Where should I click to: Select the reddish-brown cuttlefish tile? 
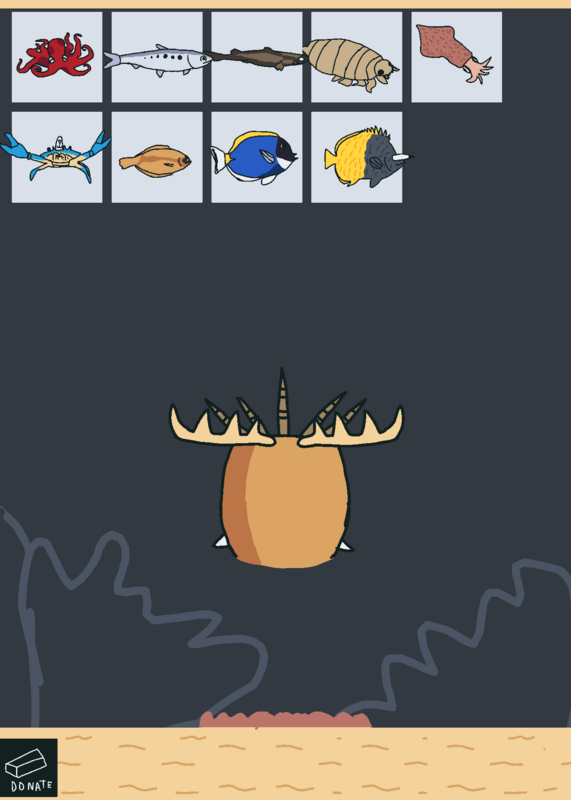[x=456, y=57]
